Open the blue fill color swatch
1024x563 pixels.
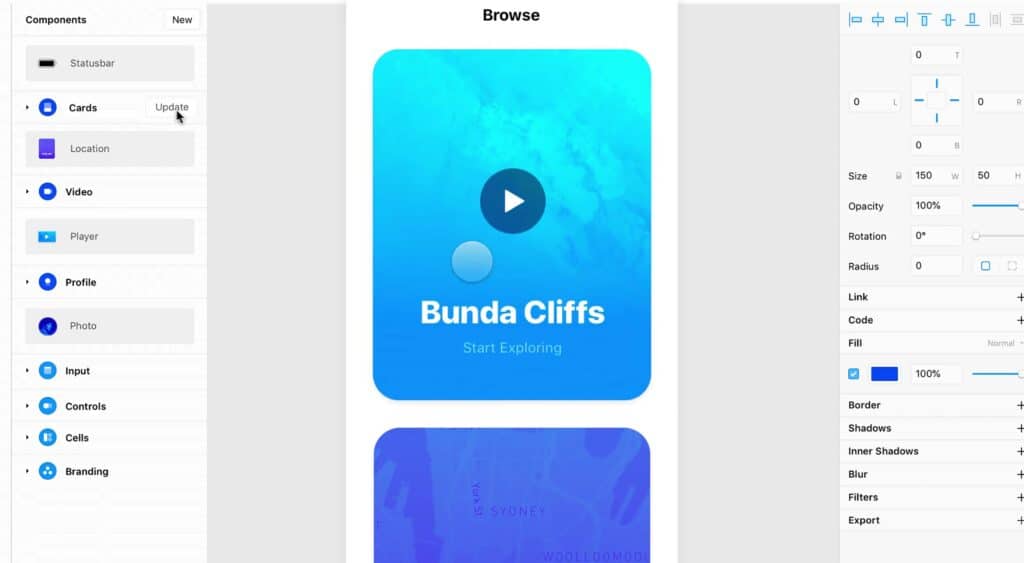click(x=884, y=374)
